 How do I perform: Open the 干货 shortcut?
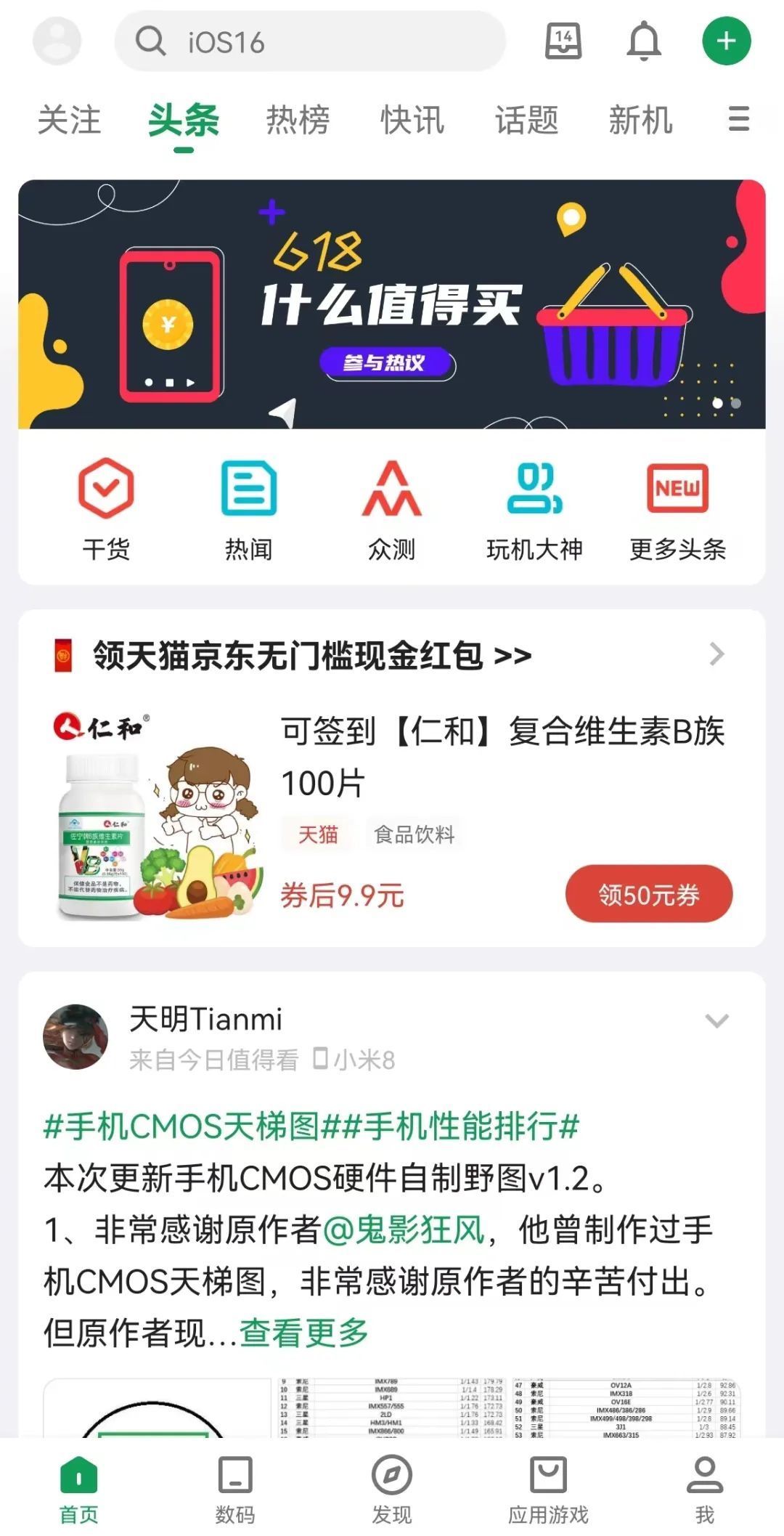[106, 510]
